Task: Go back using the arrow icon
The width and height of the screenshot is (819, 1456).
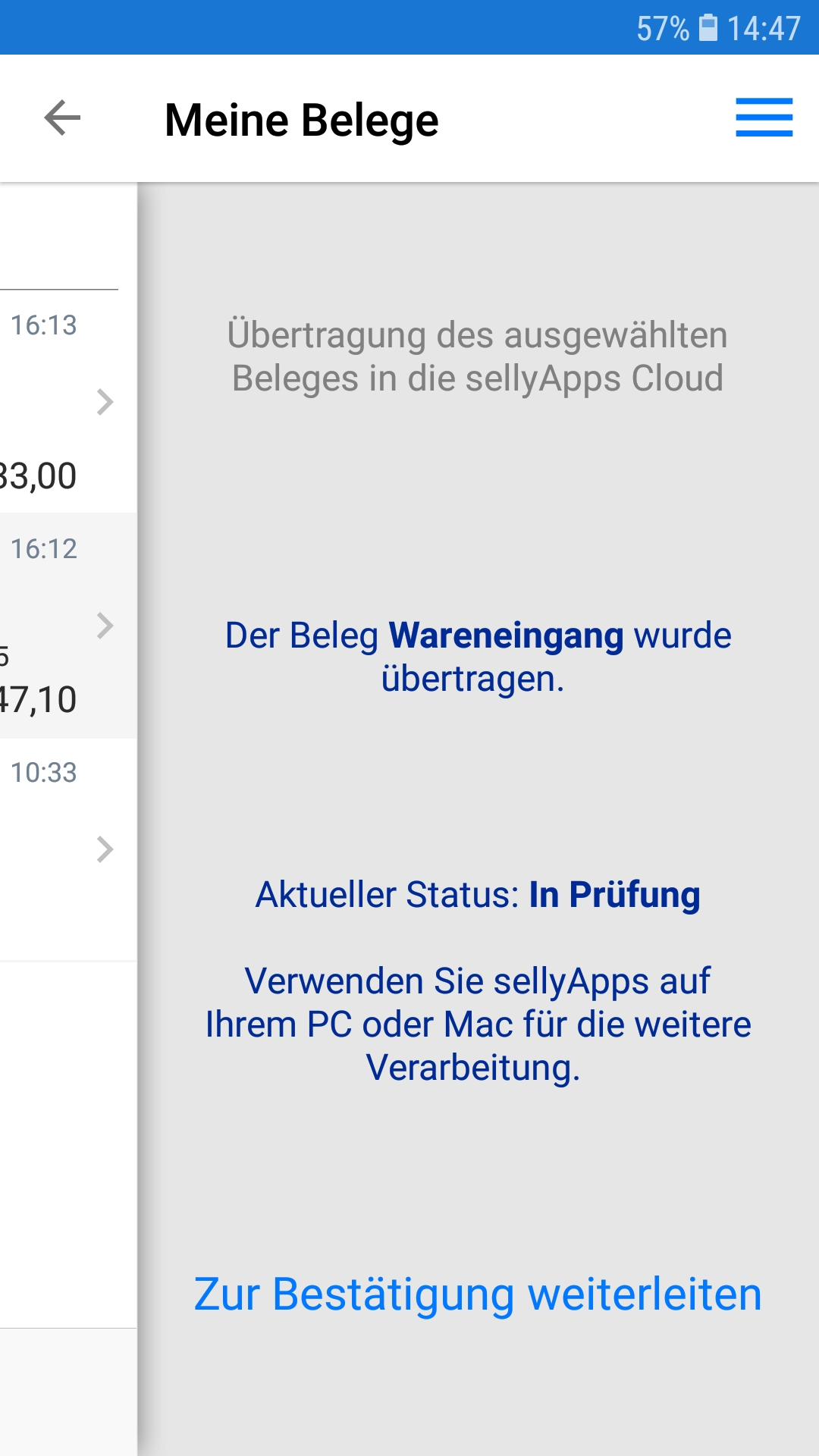Action: [62, 118]
